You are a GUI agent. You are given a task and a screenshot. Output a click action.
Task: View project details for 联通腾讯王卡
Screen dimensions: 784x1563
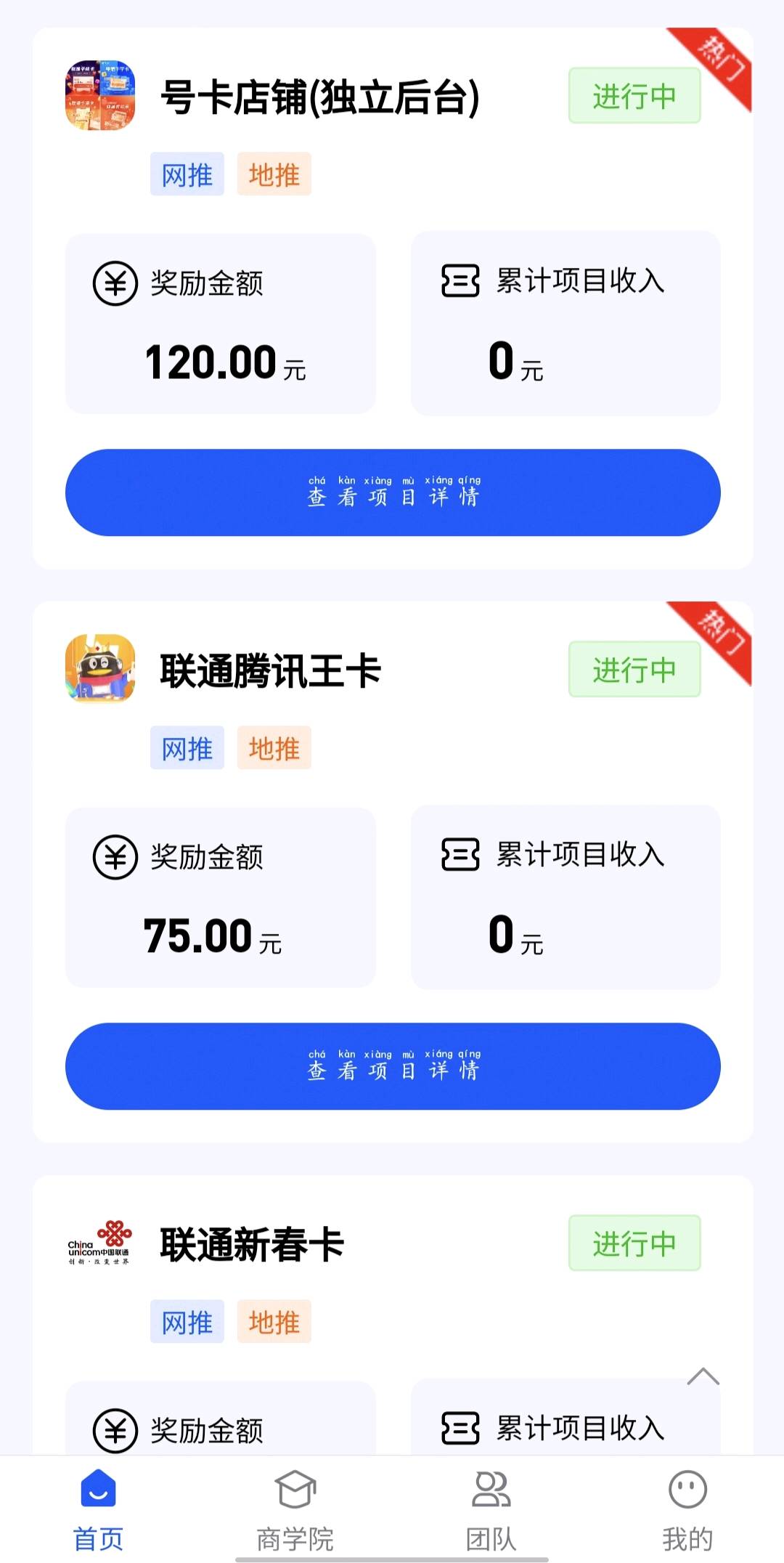393,1066
